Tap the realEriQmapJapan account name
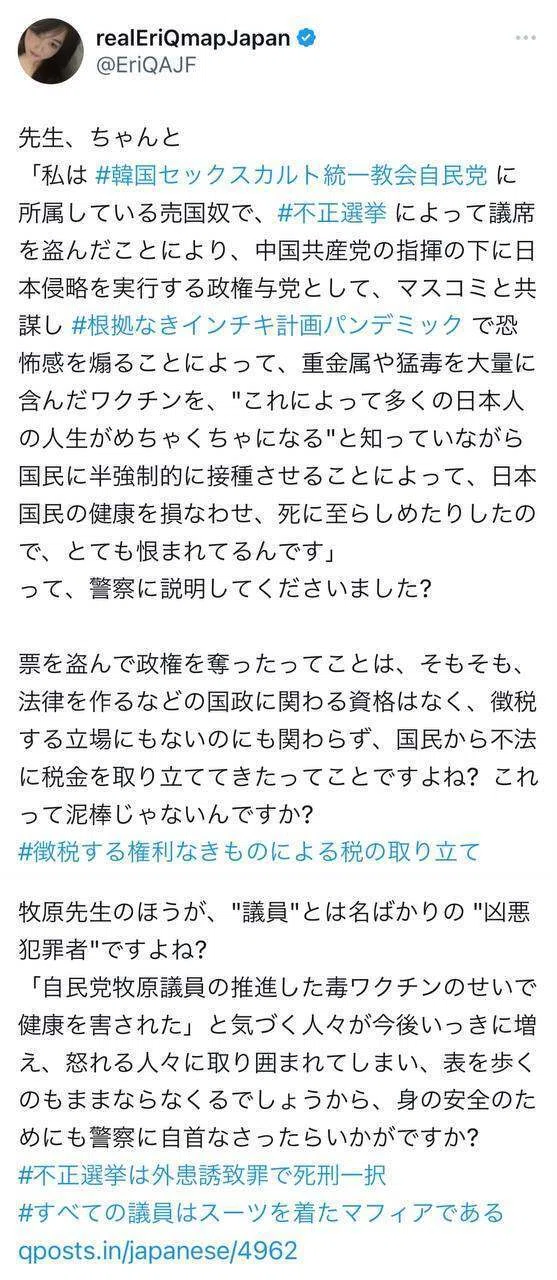557x1280 pixels. click(x=193, y=39)
